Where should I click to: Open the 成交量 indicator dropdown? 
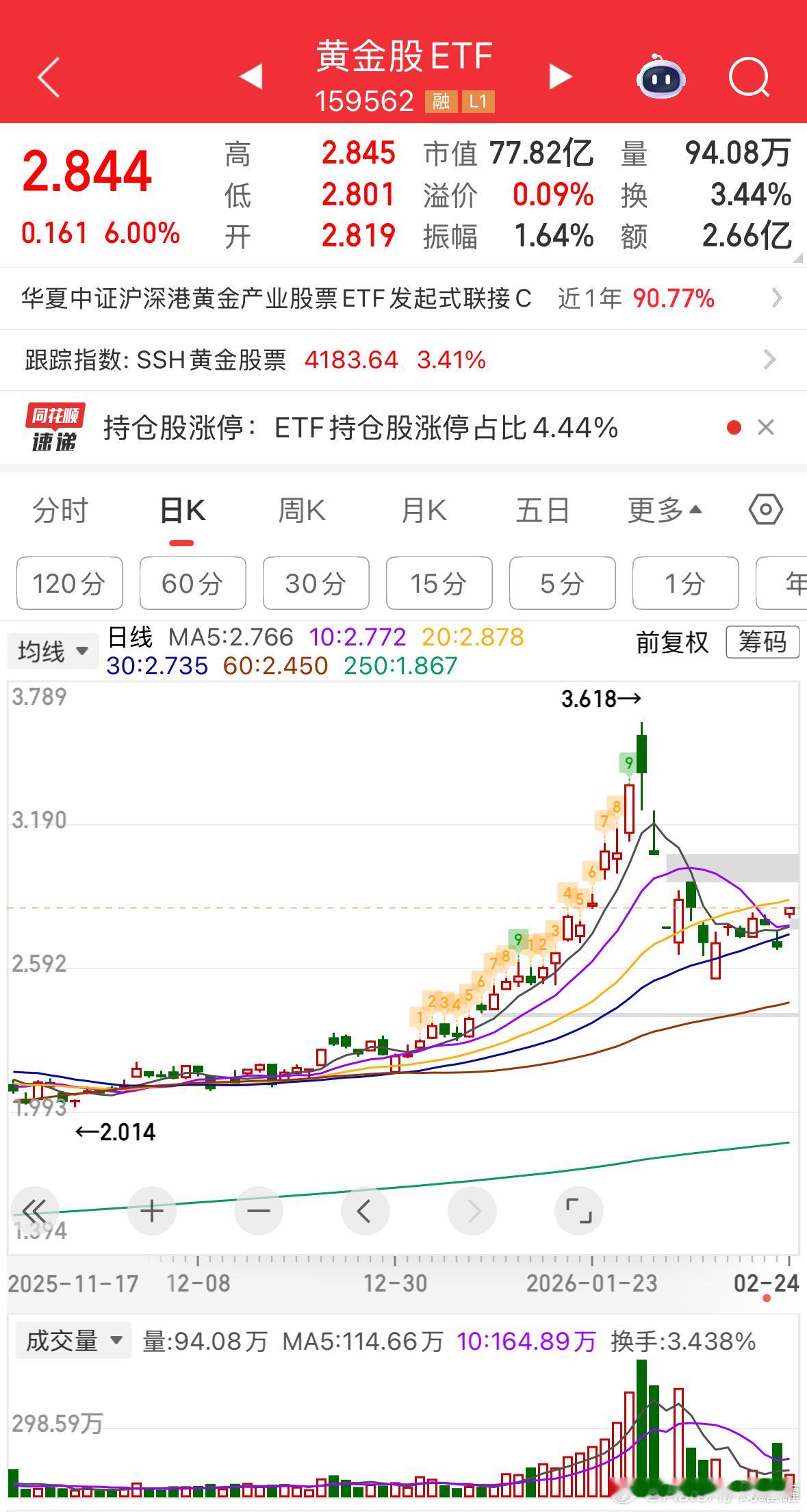73,1340
